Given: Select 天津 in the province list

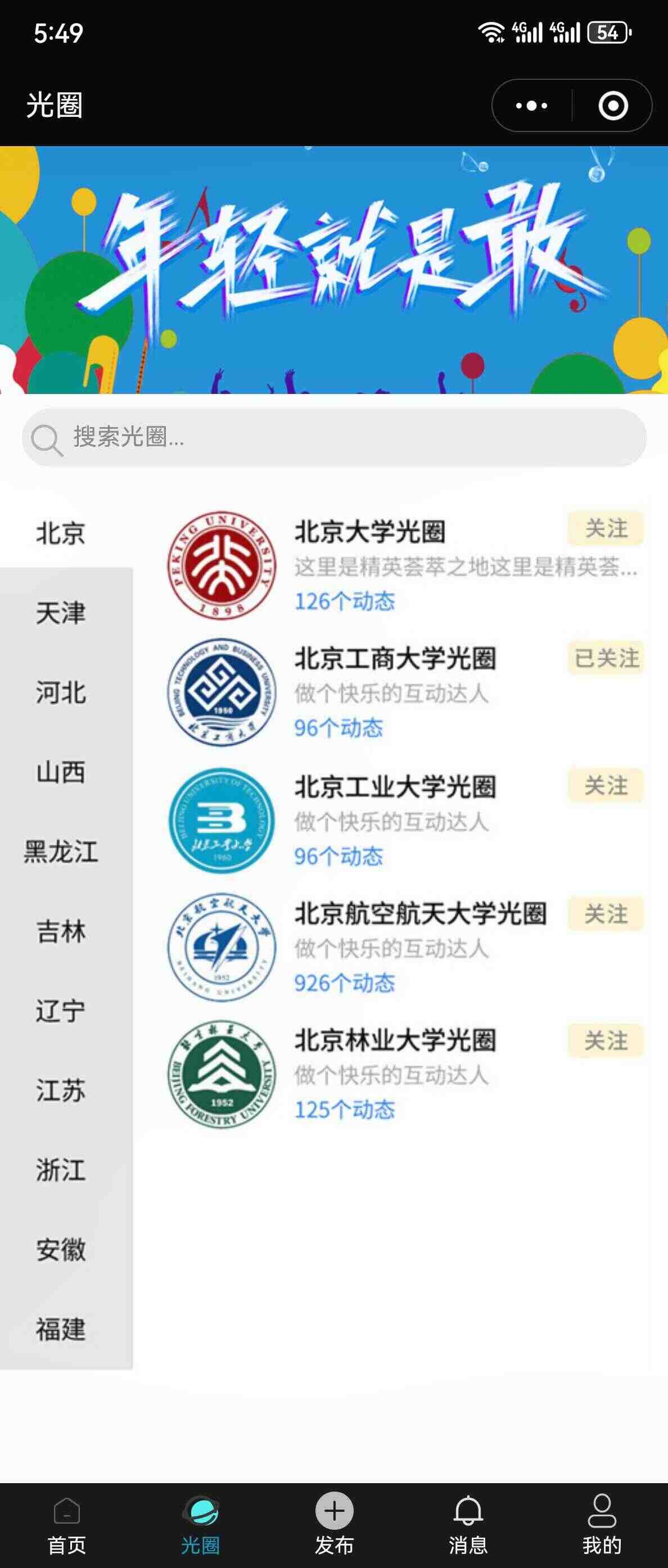Looking at the screenshot, I should pos(61,613).
